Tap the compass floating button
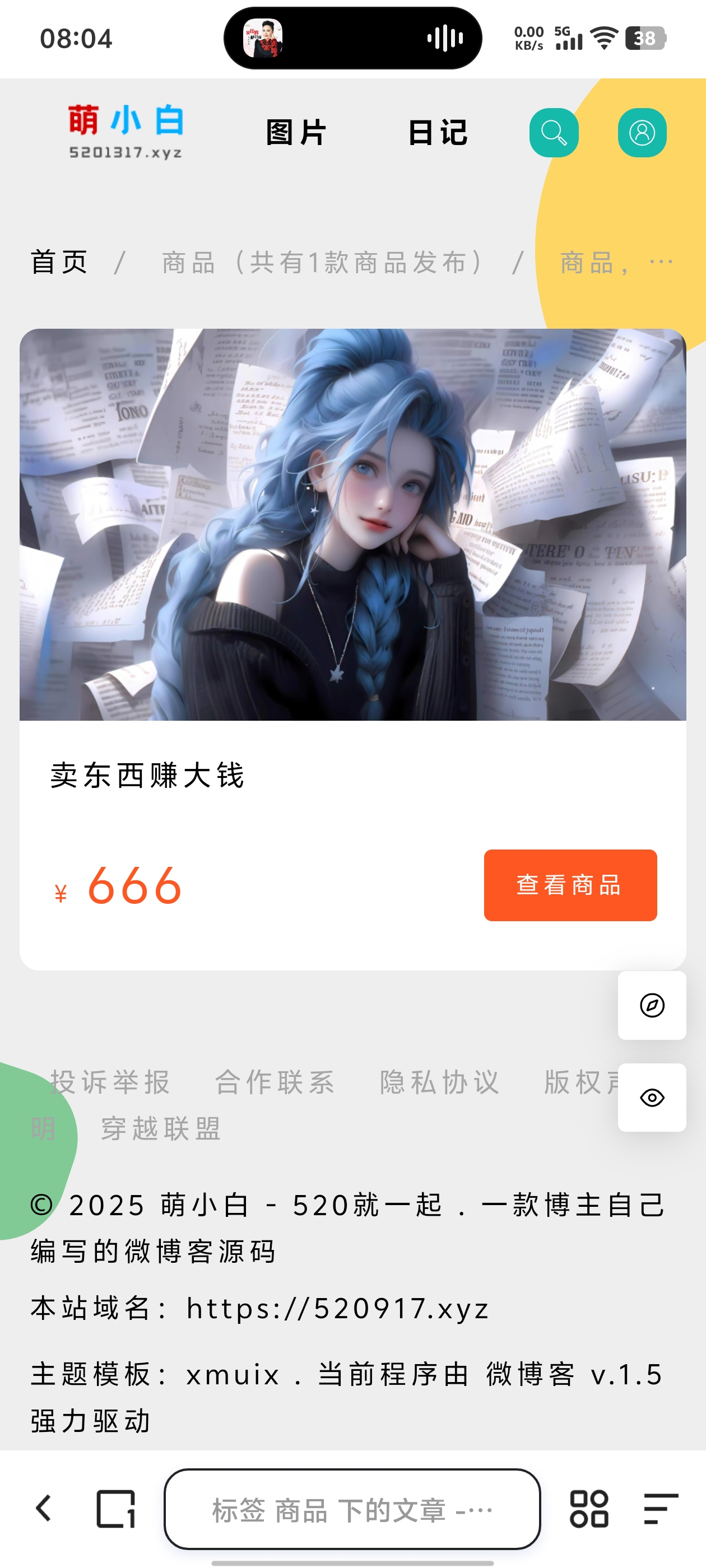This screenshot has height=1568, width=706. 651,1005
